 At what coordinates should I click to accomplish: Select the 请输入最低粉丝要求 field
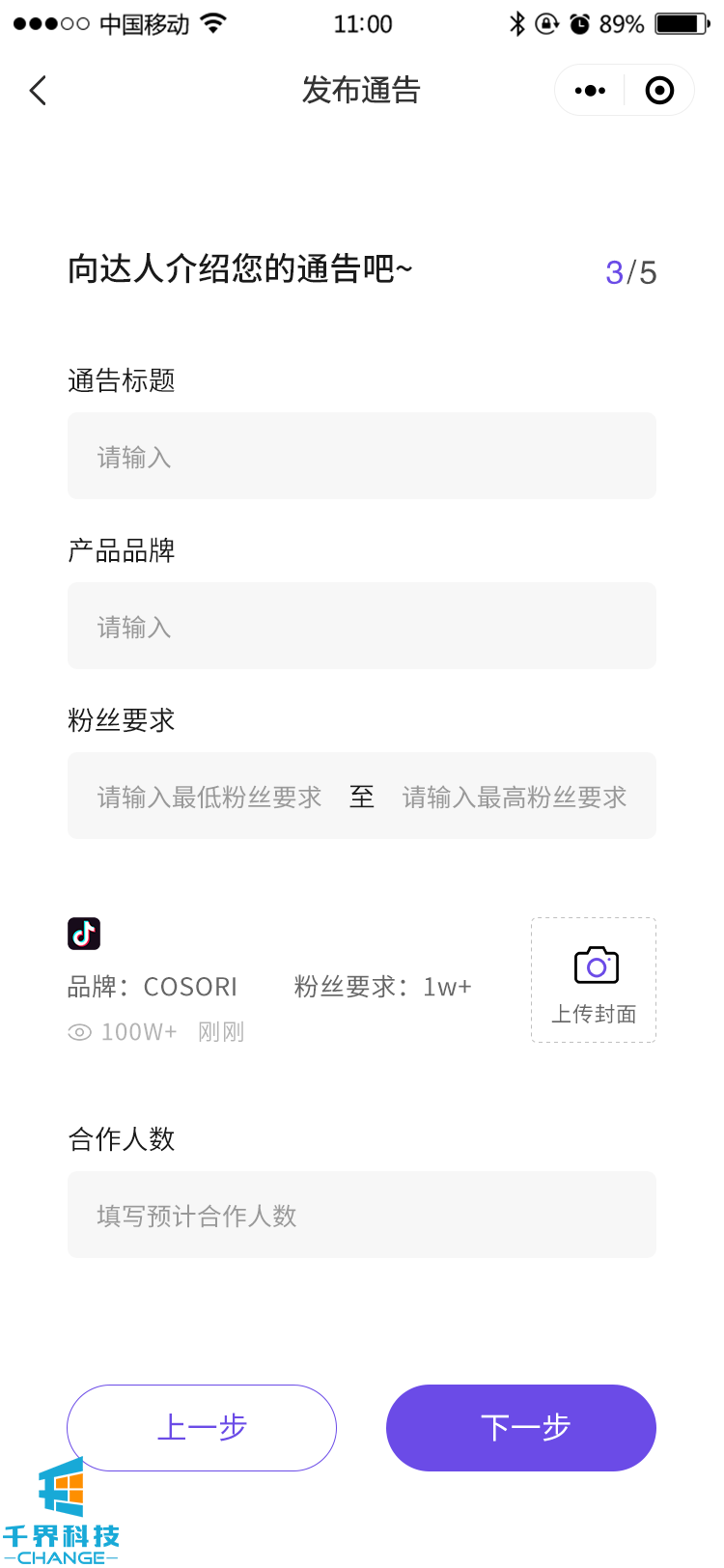[209, 797]
